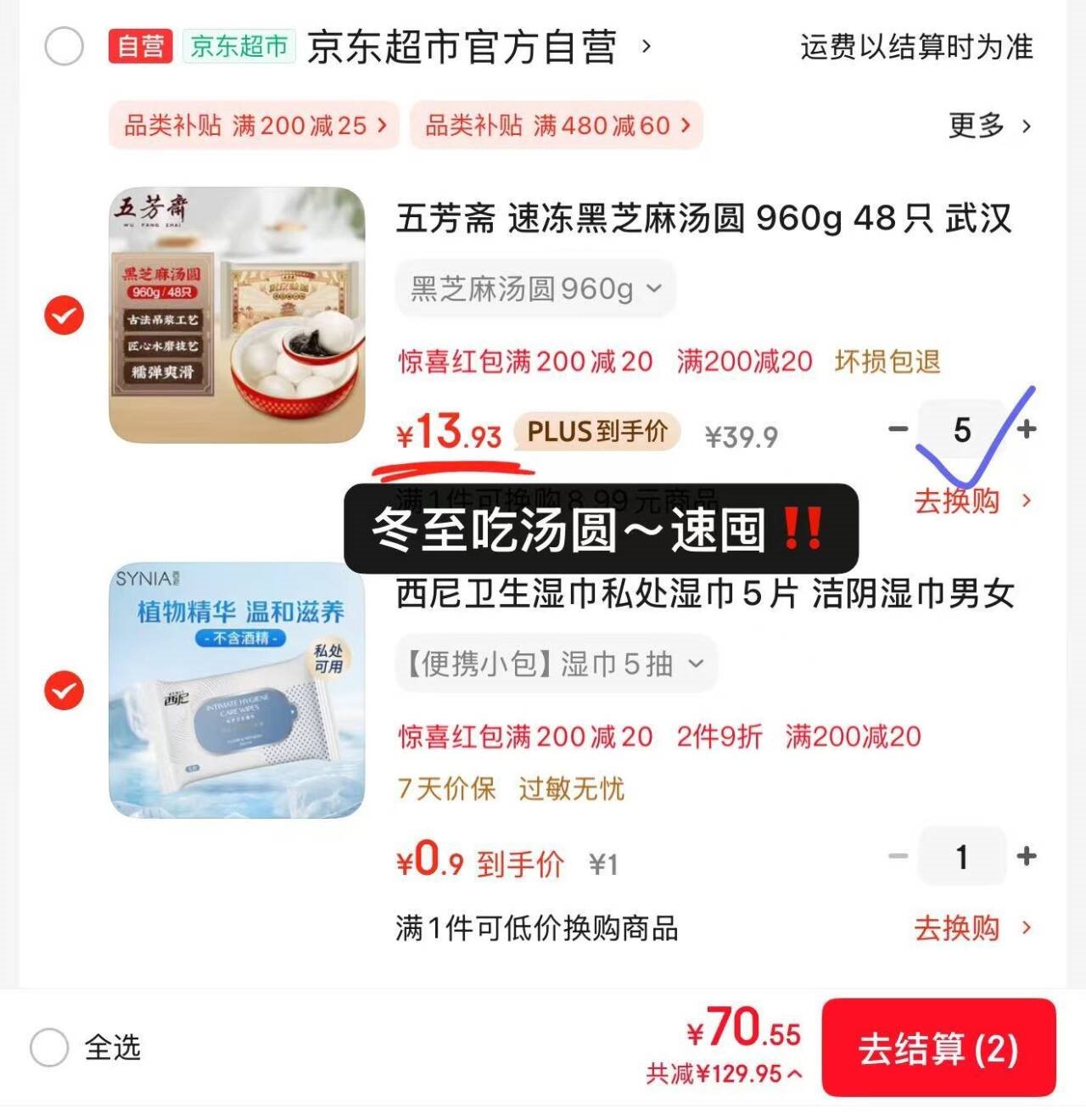Viewport: 1086px width, 1120px height.
Task: Select all items from 京东超市官方自营 store
Action: coord(64,46)
